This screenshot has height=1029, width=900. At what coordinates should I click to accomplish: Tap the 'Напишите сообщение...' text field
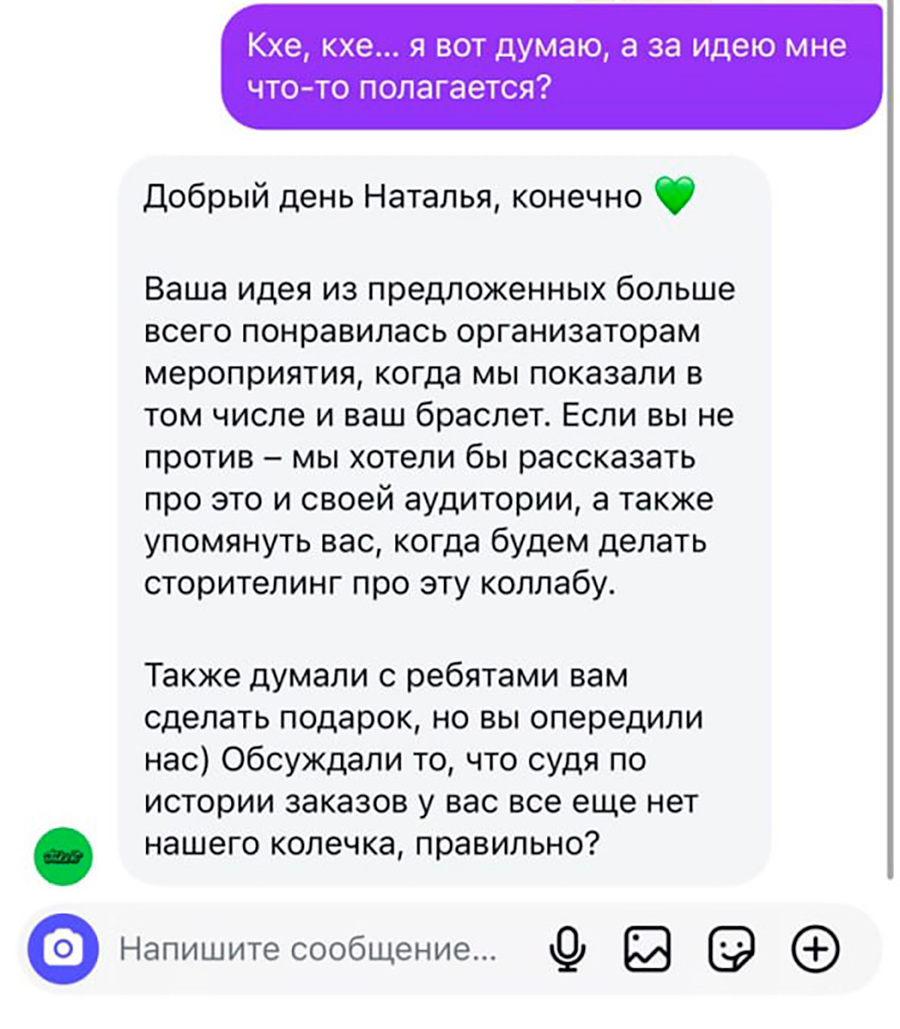307,948
